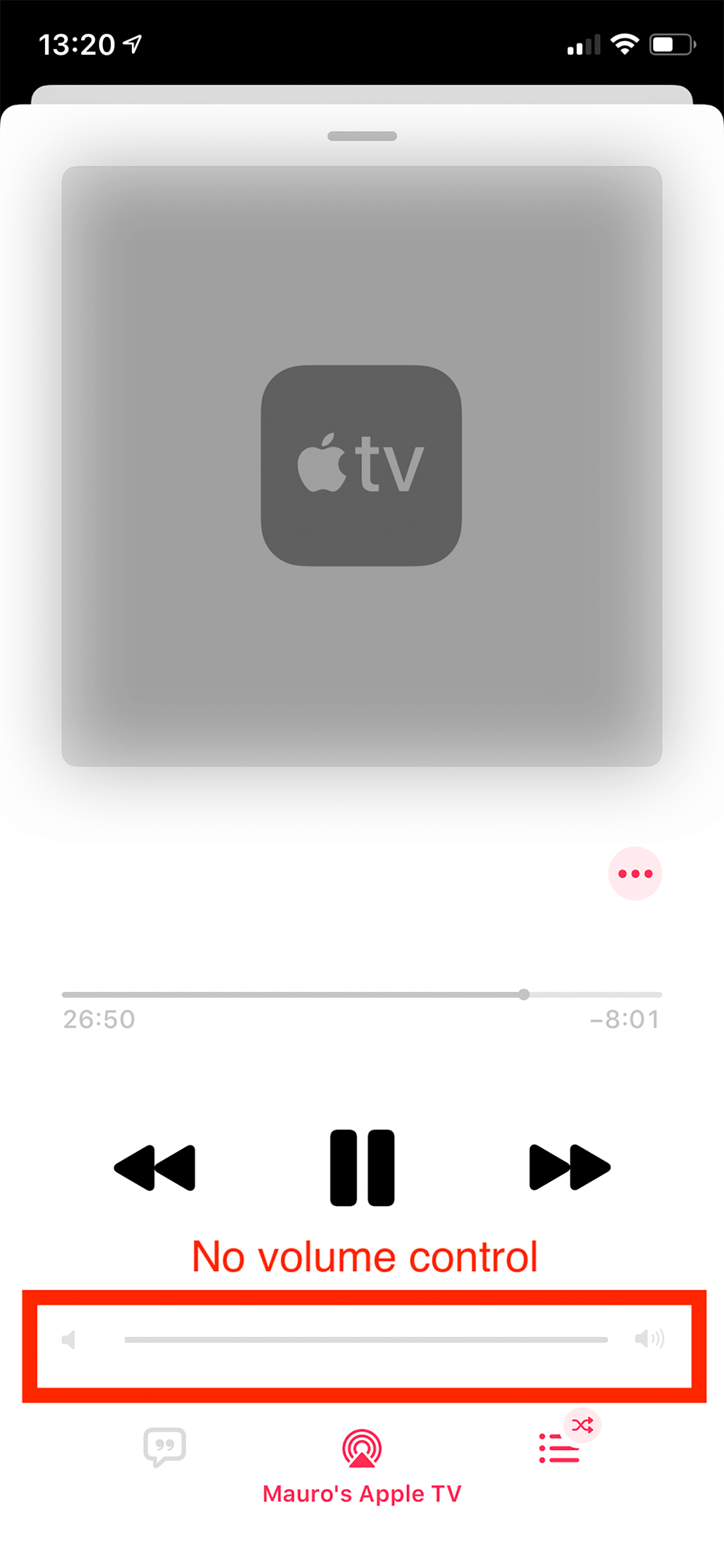Open the Up Next queue list
The height and width of the screenshot is (1568, 724).
tap(559, 1448)
